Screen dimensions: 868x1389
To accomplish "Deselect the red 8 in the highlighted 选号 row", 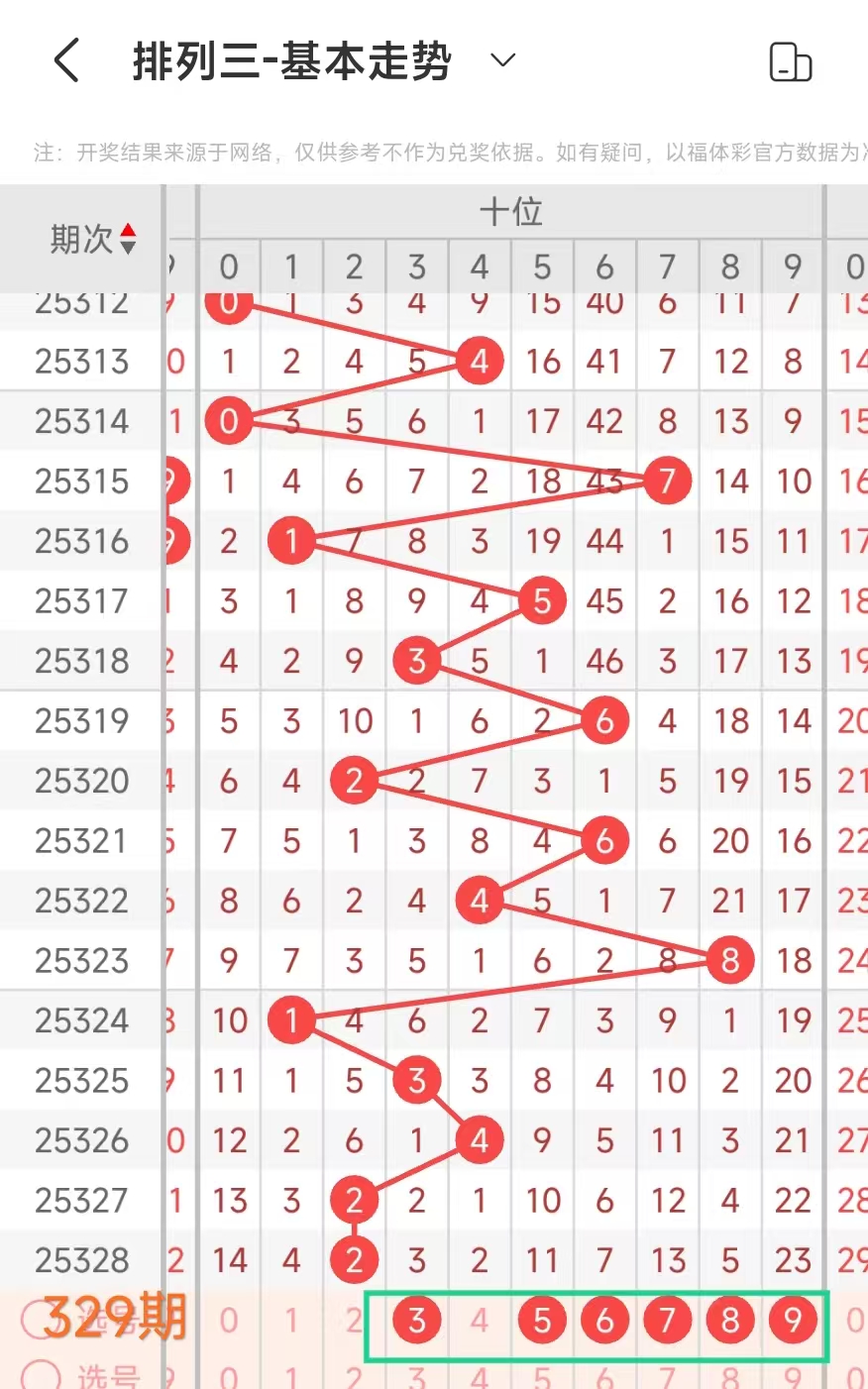I will click(730, 1320).
